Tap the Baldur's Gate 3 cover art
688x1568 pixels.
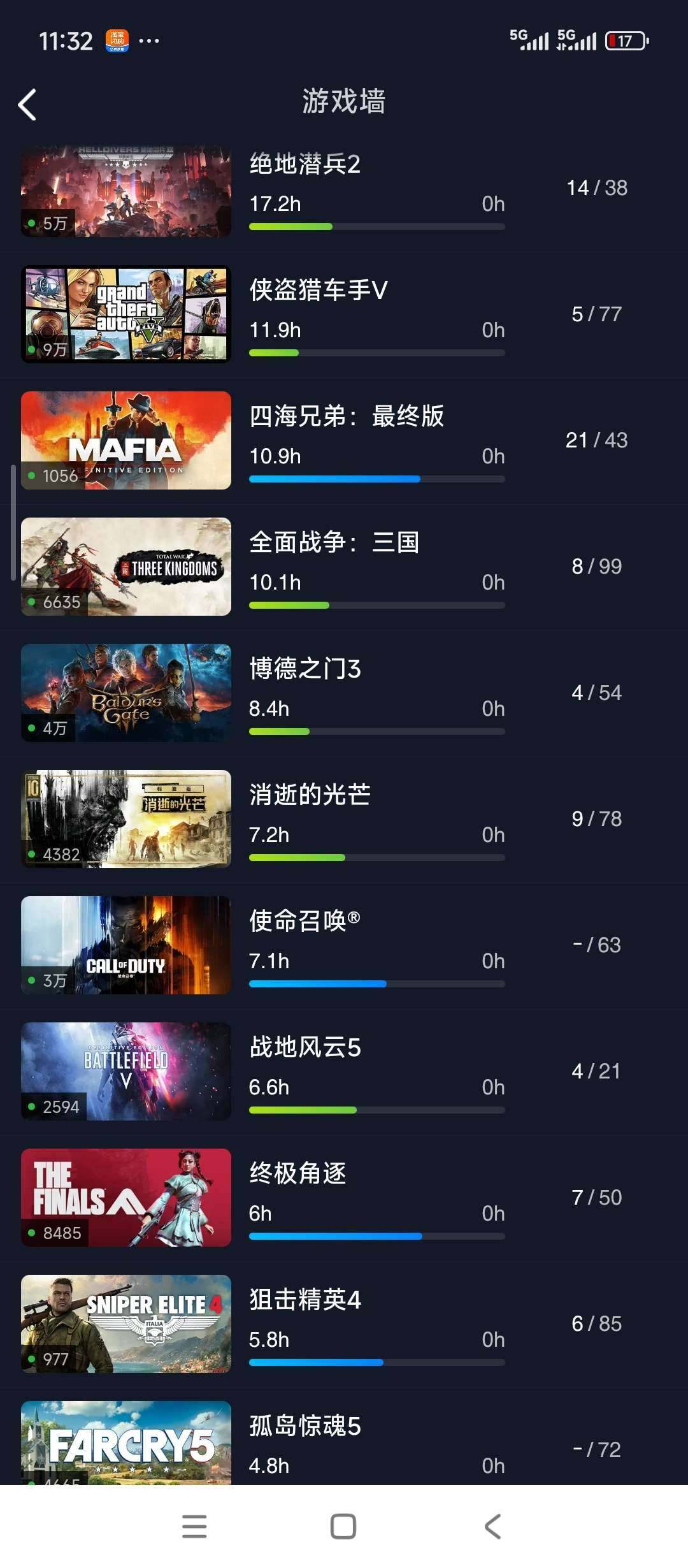click(x=125, y=692)
